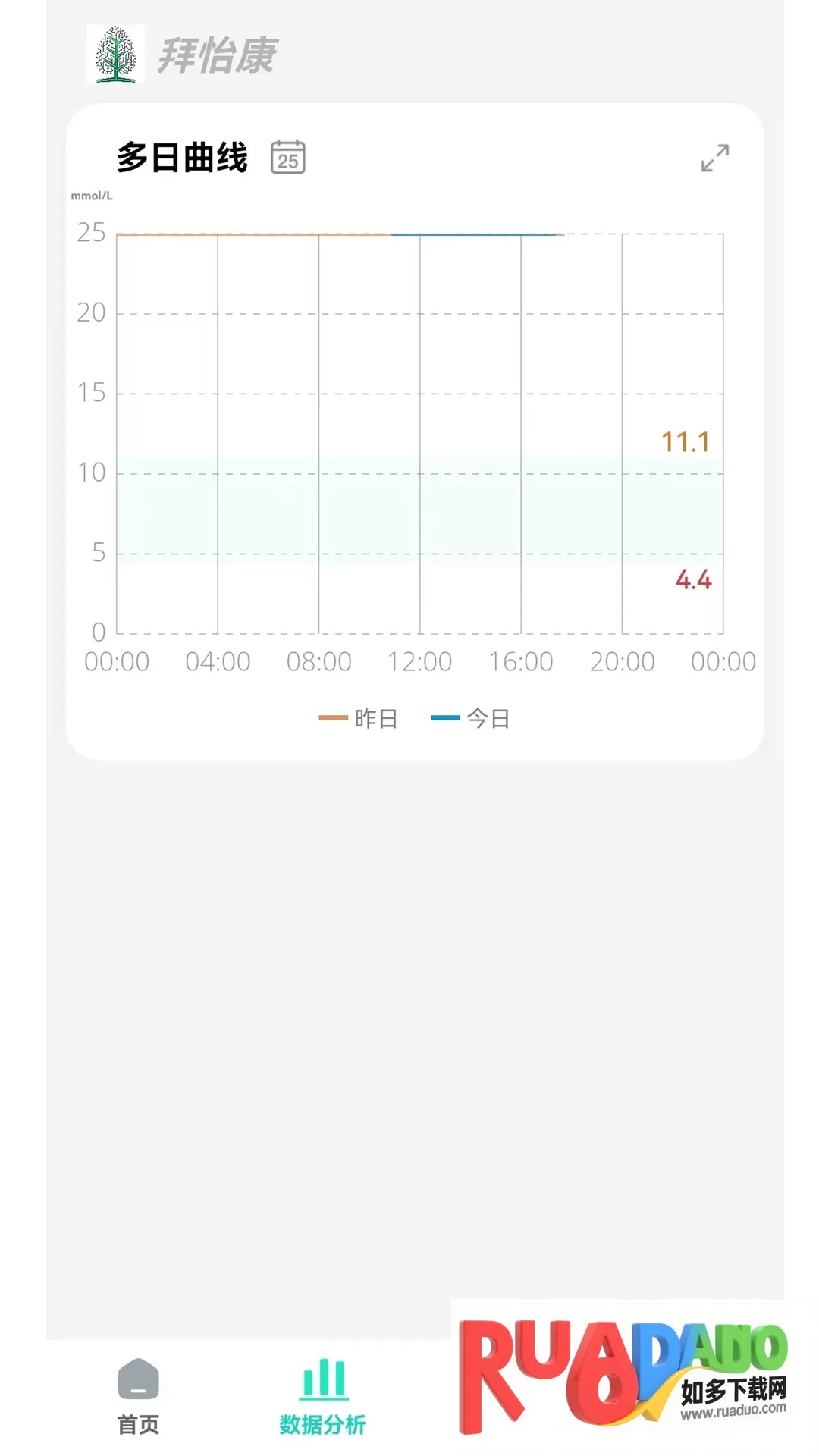819x1456 pixels.
Task: Open the 数据分析 tab
Action: click(323, 1397)
